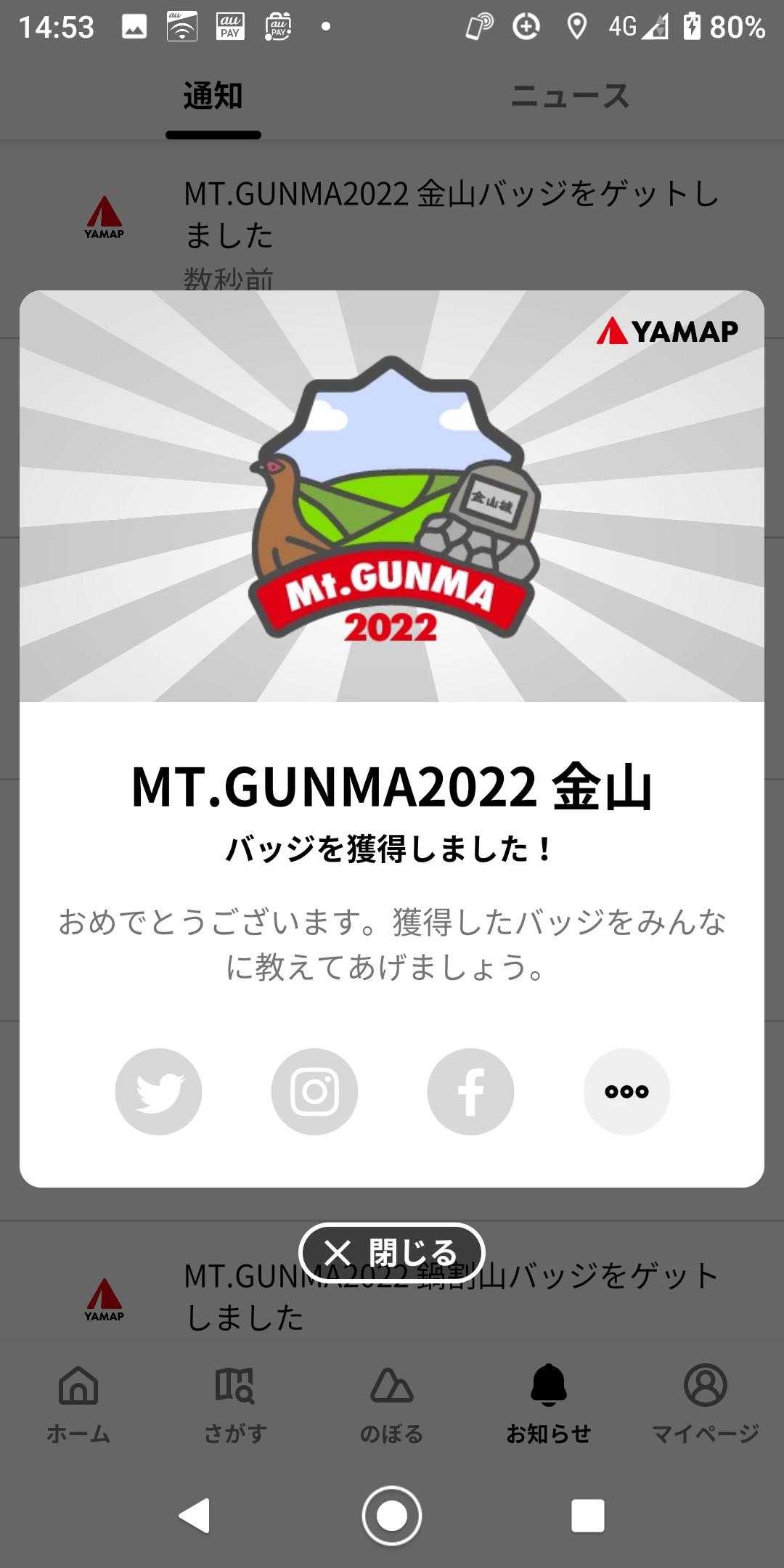This screenshot has width=784, height=1568.
Task: Go to the system home screen
Action: pos(392,1516)
